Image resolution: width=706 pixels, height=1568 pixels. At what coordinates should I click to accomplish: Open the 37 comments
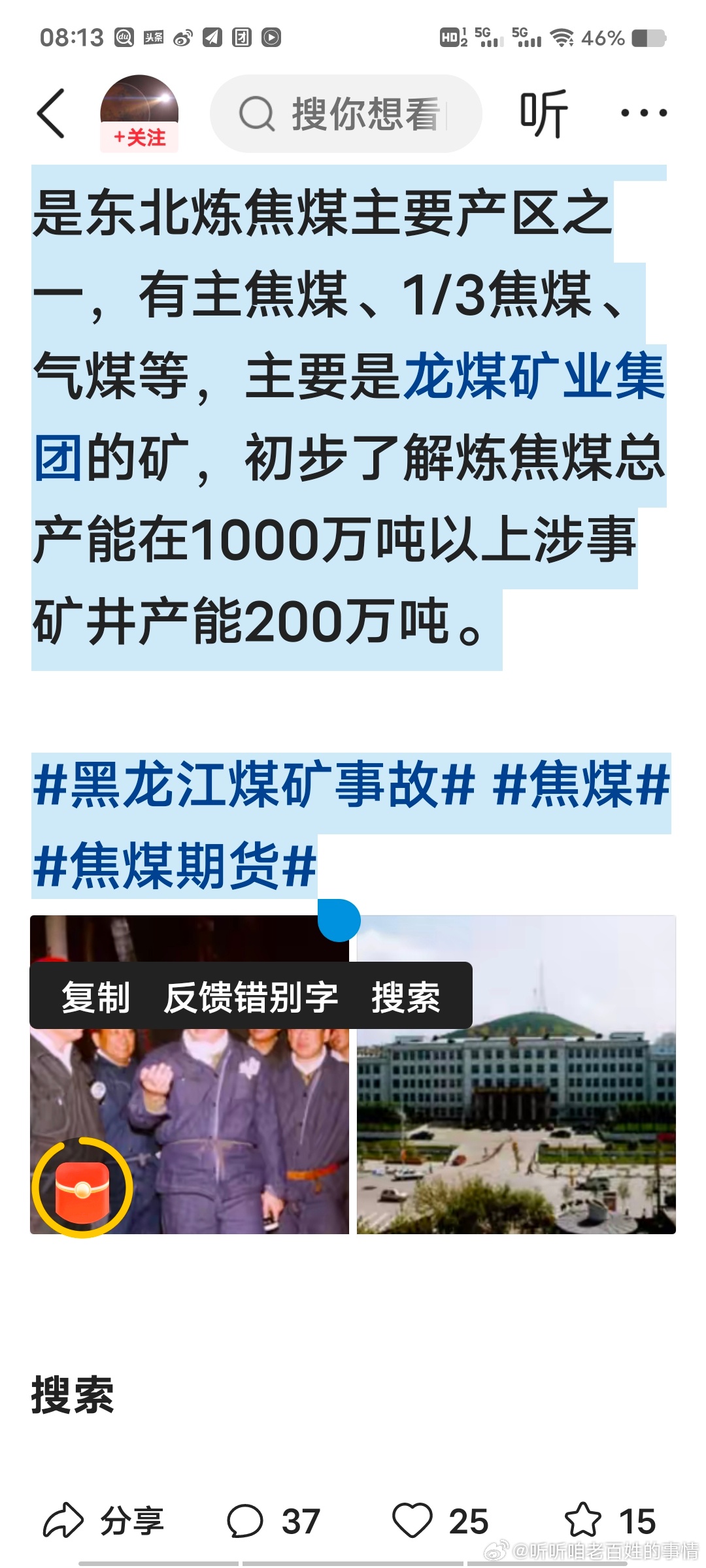tap(273, 1521)
